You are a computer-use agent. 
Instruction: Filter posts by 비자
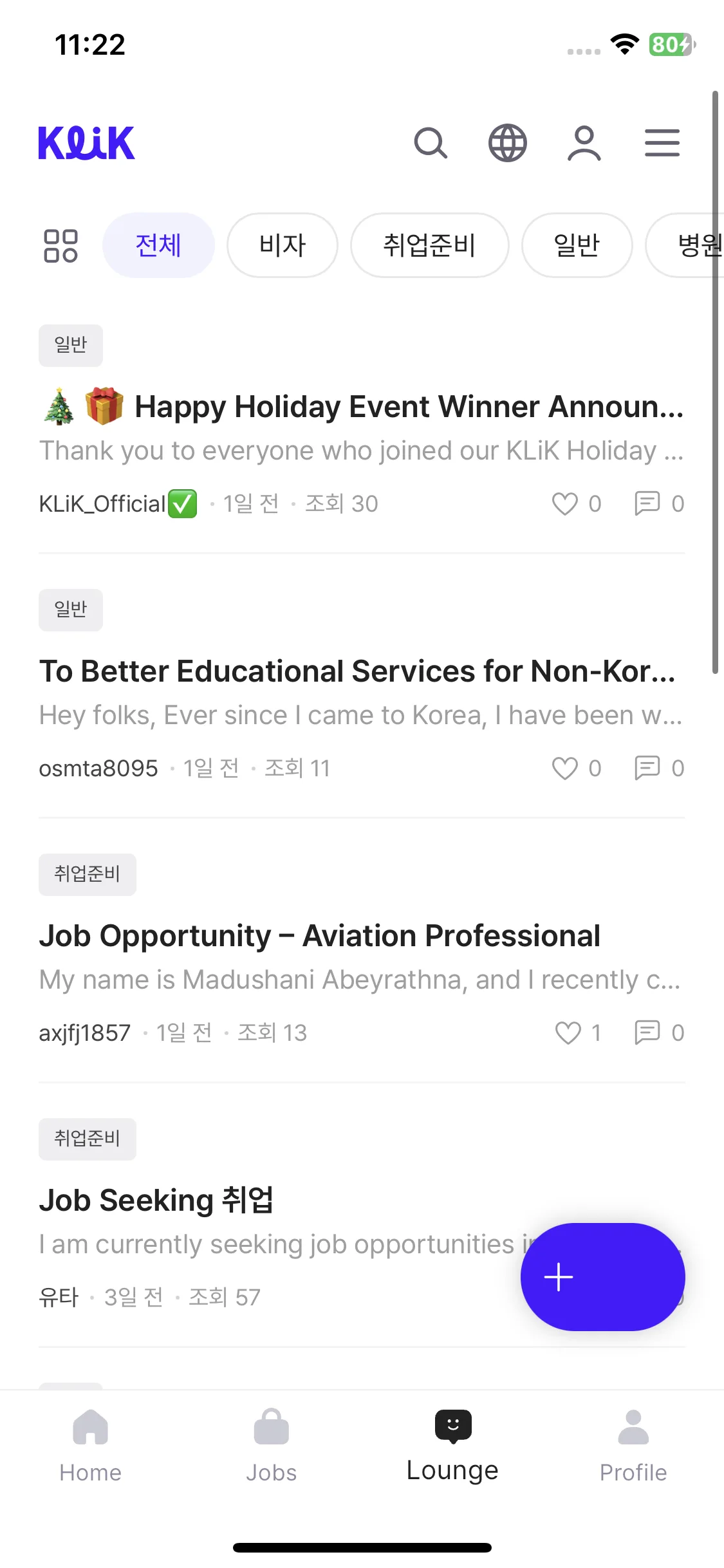pos(282,245)
